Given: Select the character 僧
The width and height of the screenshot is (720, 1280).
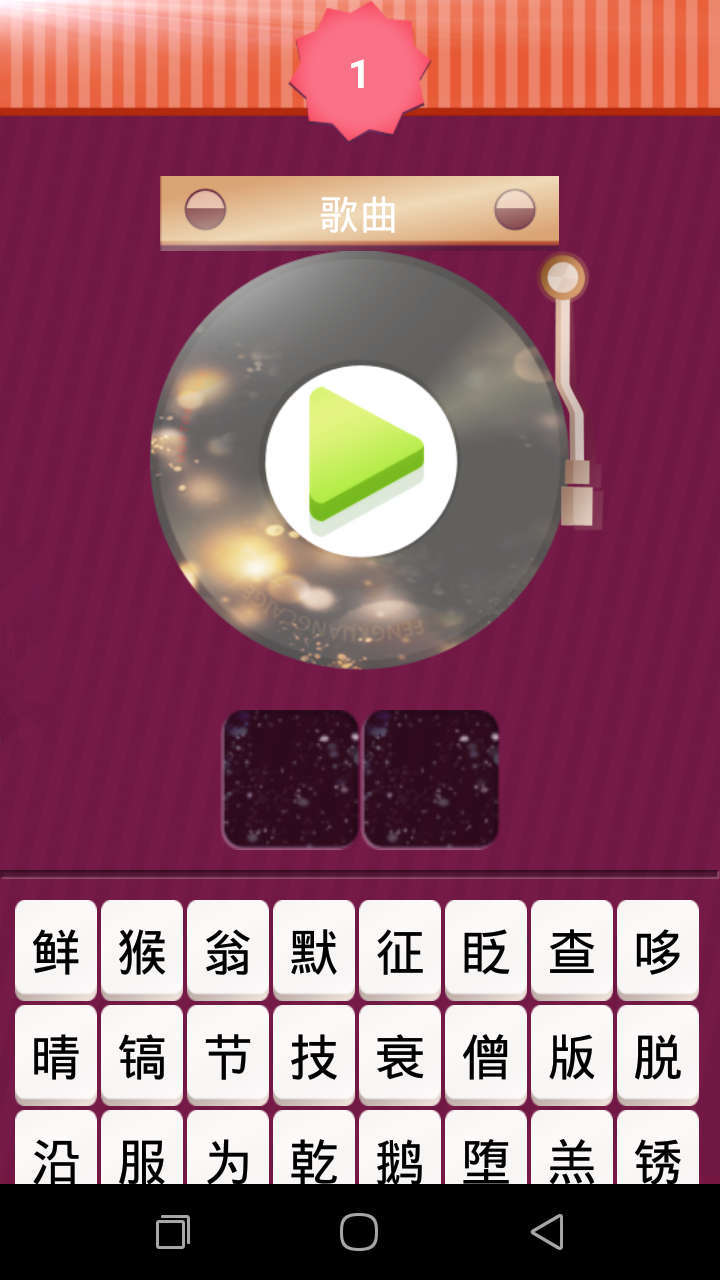Looking at the screenshot, I should [486, 1054].
